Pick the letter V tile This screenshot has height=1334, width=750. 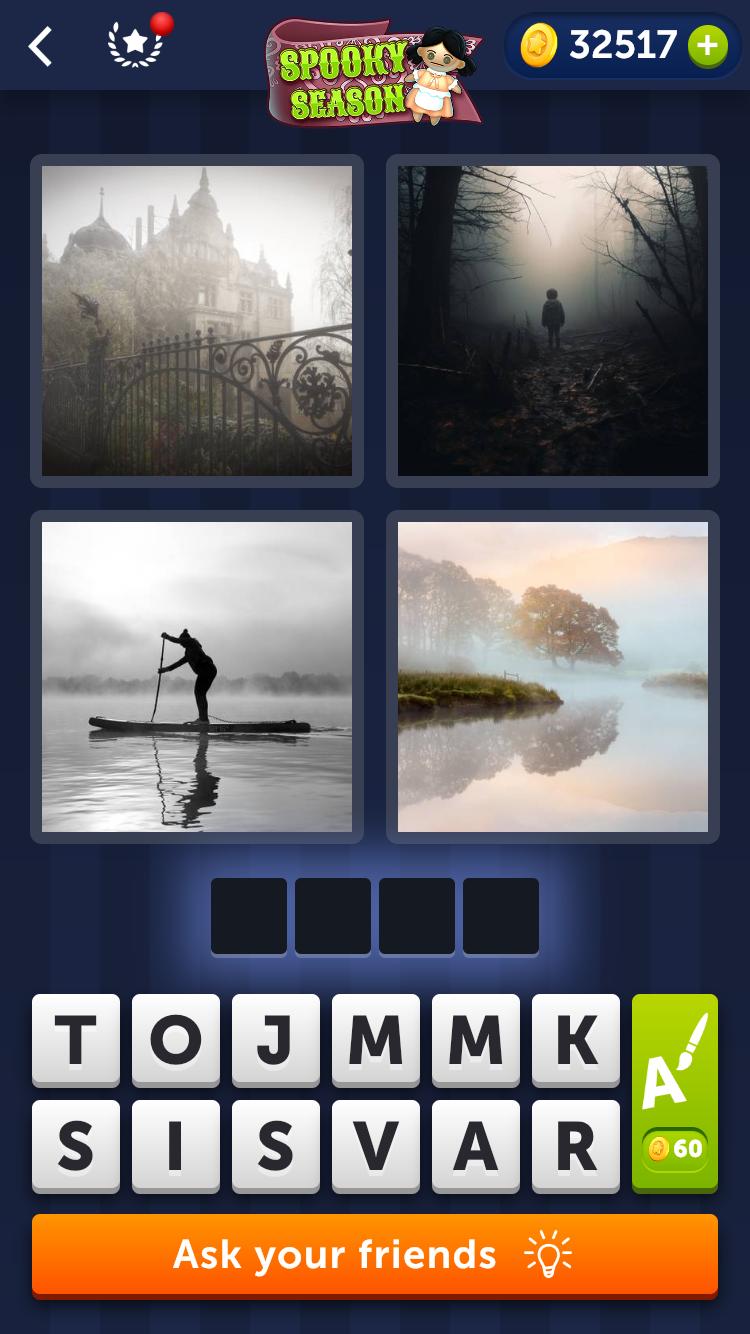376,1146
